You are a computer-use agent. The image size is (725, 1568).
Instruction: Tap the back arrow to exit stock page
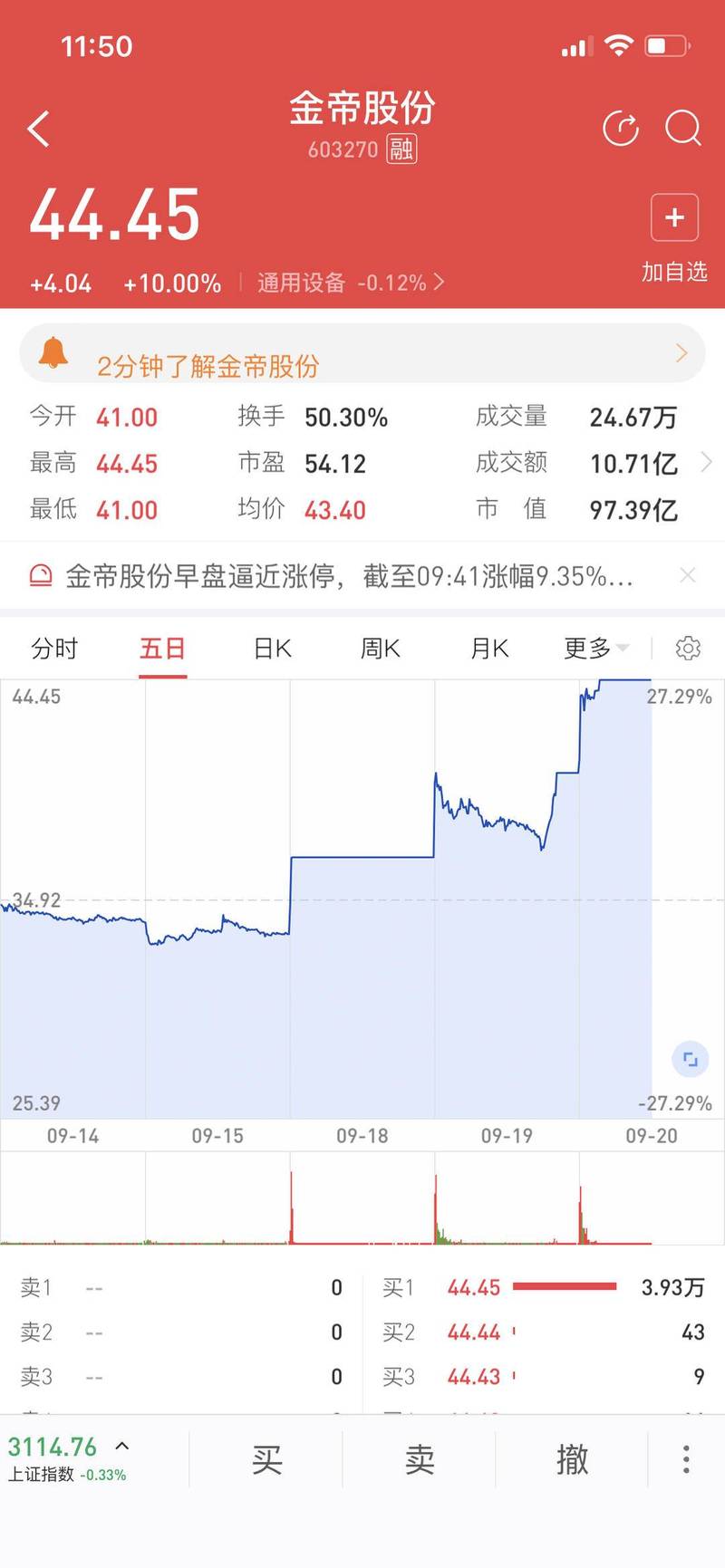(x=38, y=128)
